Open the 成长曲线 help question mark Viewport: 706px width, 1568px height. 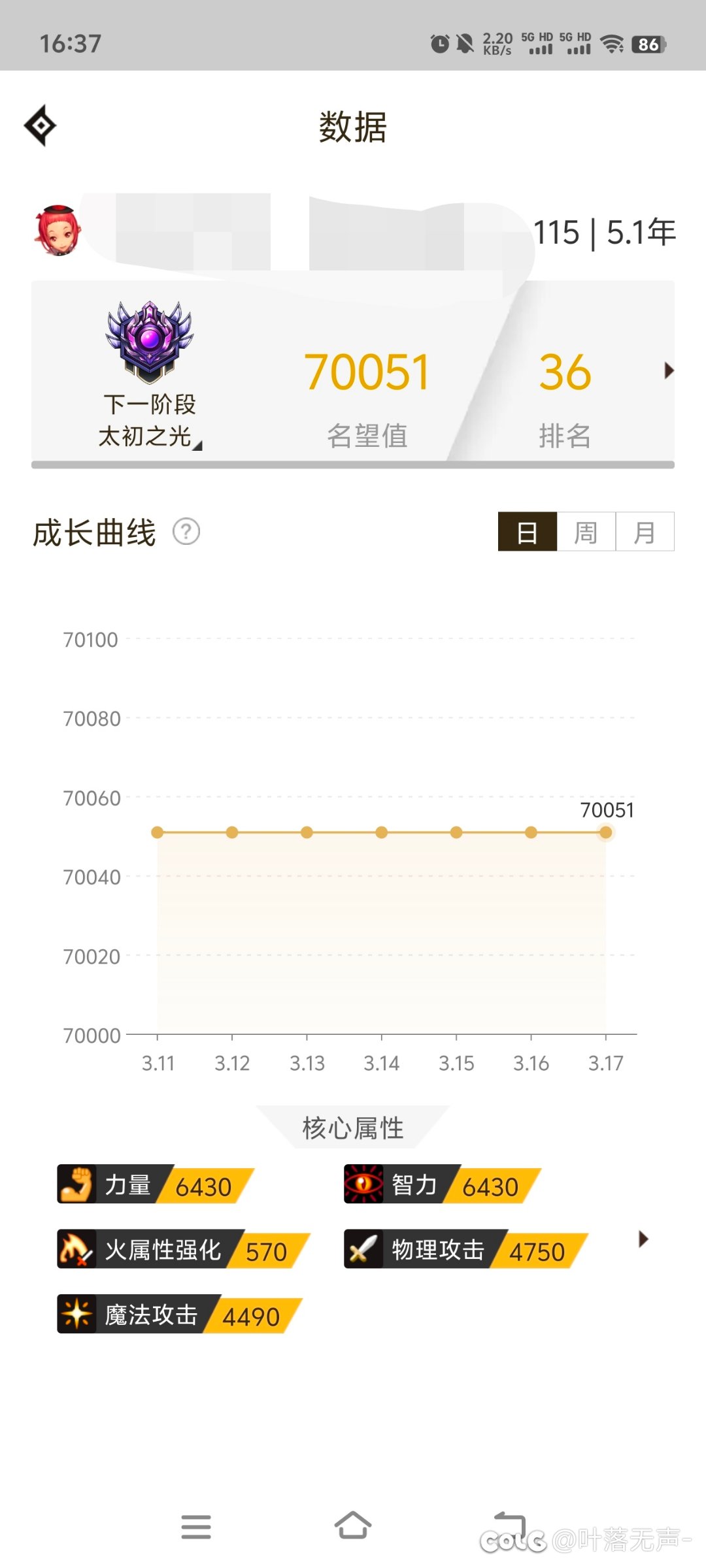[186, 532]
